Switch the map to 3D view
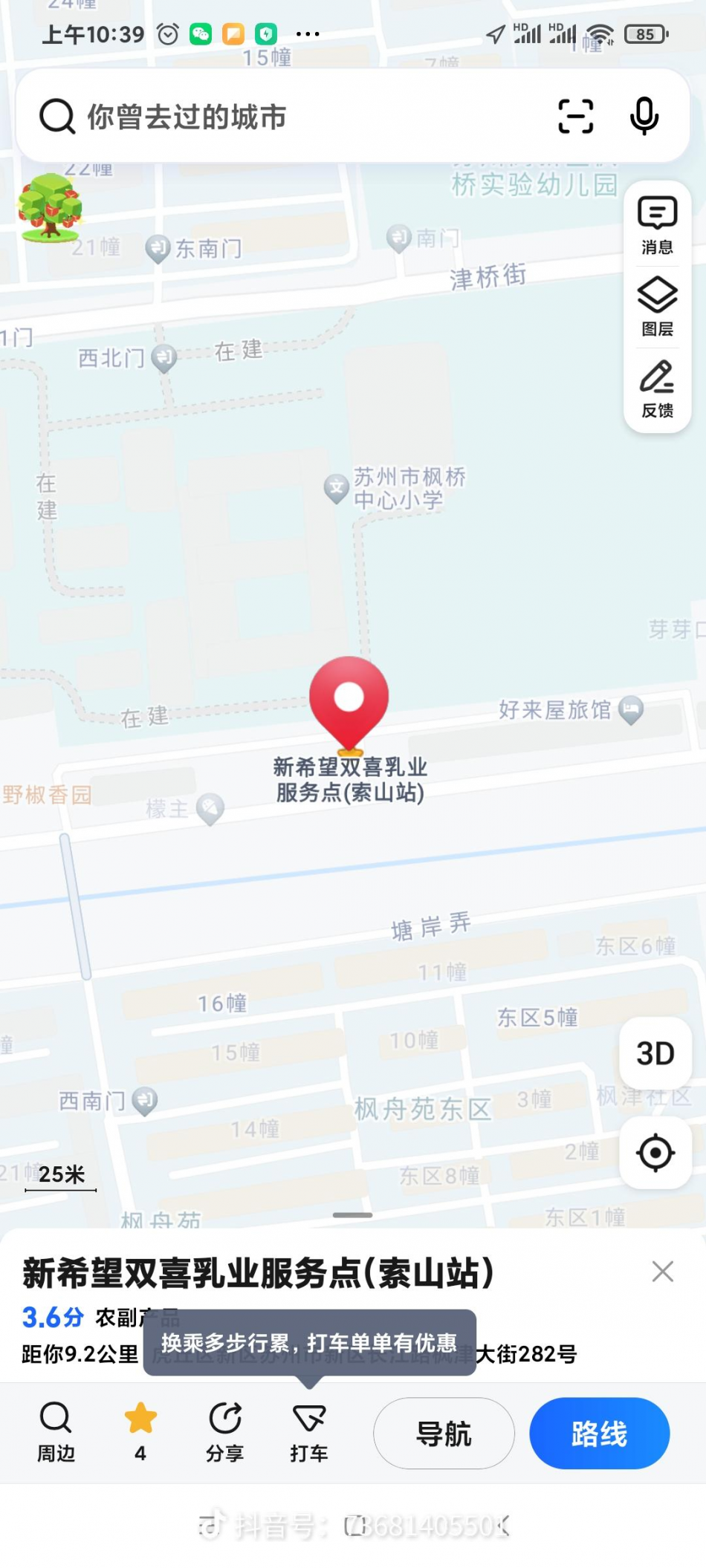Viewport: 706px width, 1568px height. pyautogui.click(x=655, y=1053)
